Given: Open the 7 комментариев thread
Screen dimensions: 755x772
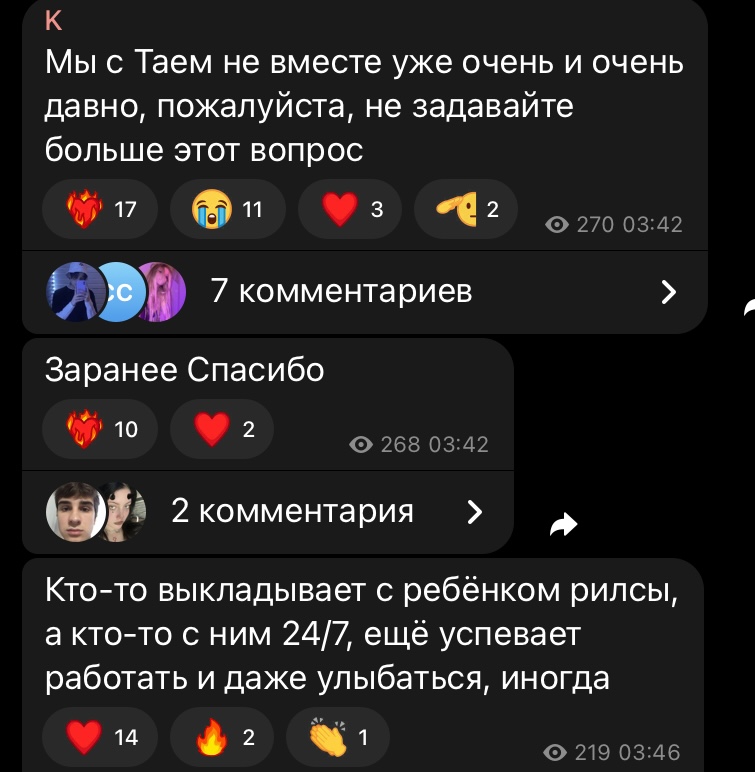Looking at the screenshot, I should (x=364, y=292).
